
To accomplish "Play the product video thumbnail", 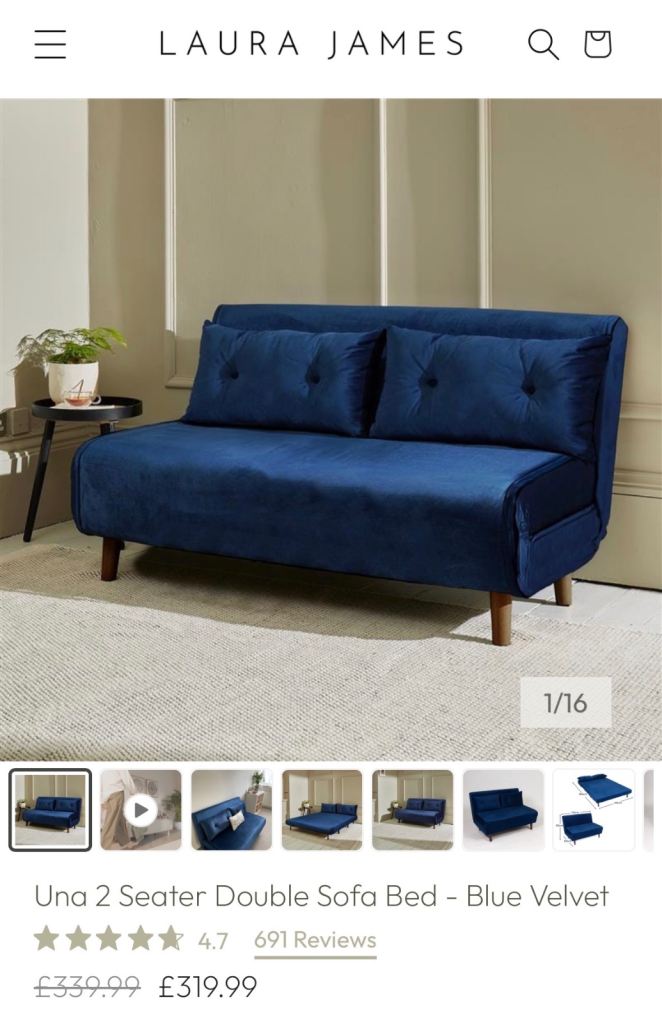I will tap(141, 810).
